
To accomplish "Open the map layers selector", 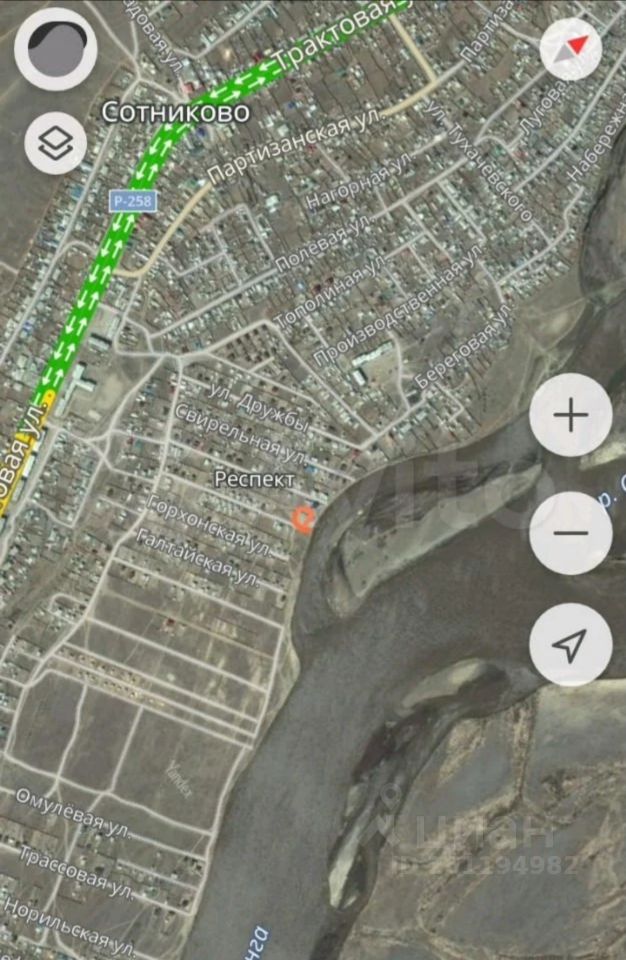I will (56, 144).
